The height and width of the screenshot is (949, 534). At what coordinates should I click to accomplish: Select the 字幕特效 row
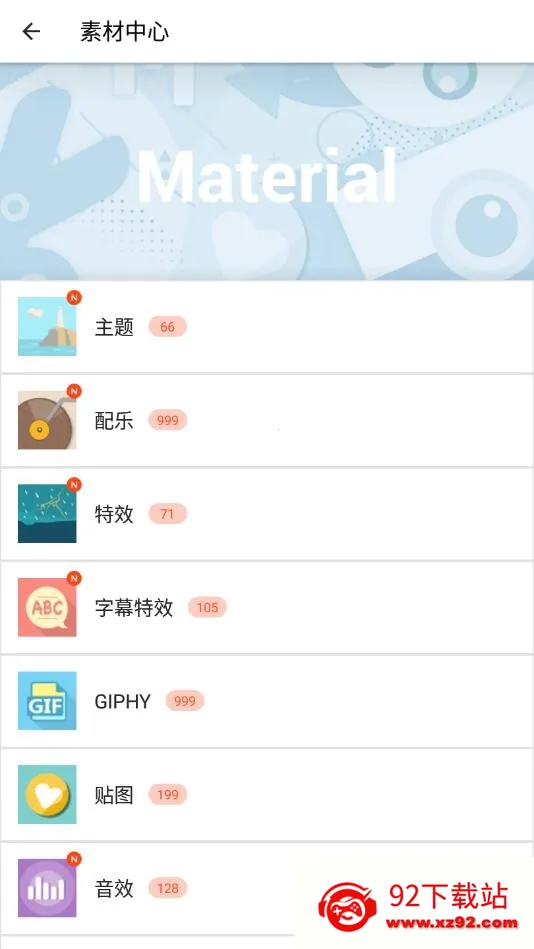[267, 608]
